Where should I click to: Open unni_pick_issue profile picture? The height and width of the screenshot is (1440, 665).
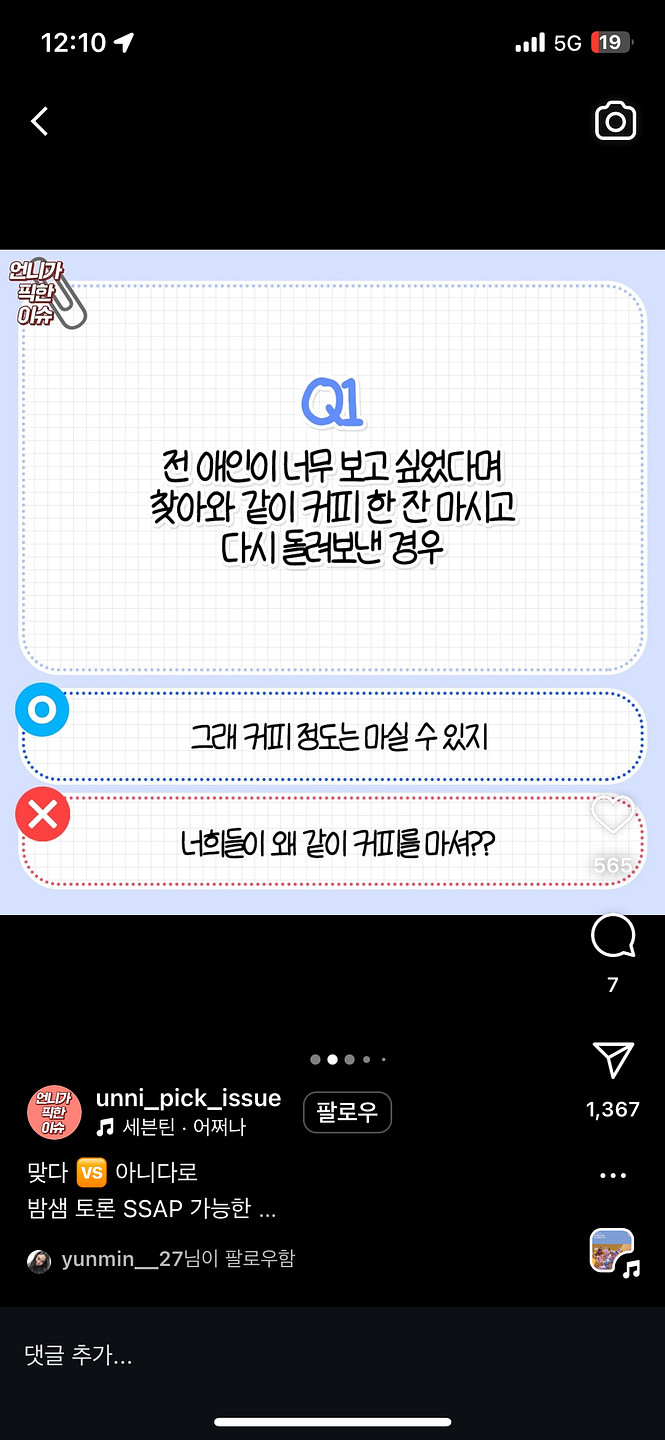(x=54, y=1112)
